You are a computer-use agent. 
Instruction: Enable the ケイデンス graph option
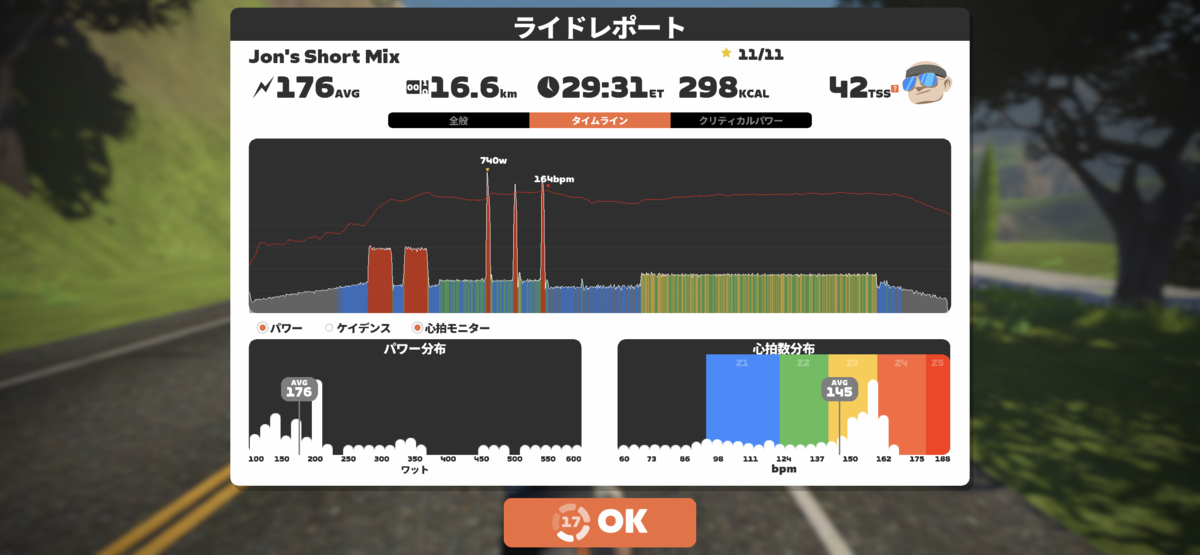(358, 328)
